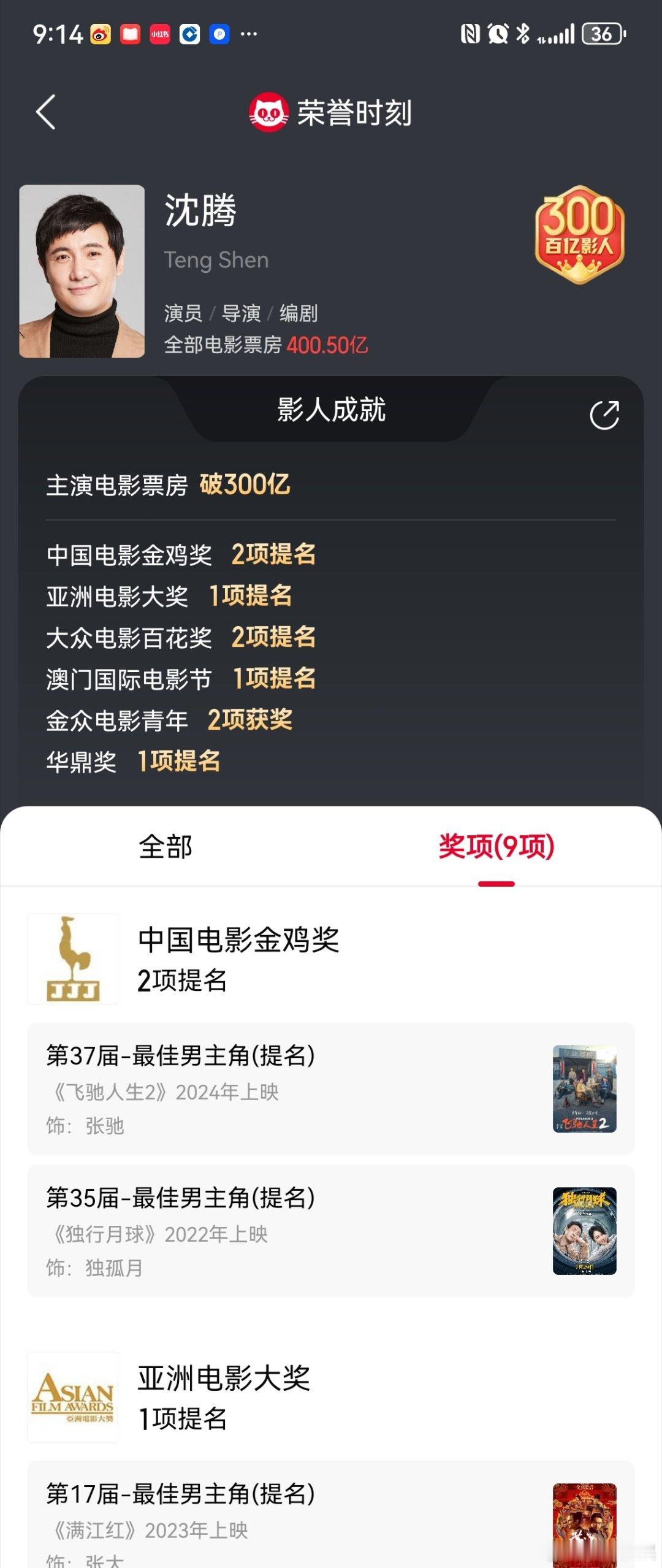Open the 第37届 最佳男主角 飞驰人生2 nomination

(x=330, y=1088)
